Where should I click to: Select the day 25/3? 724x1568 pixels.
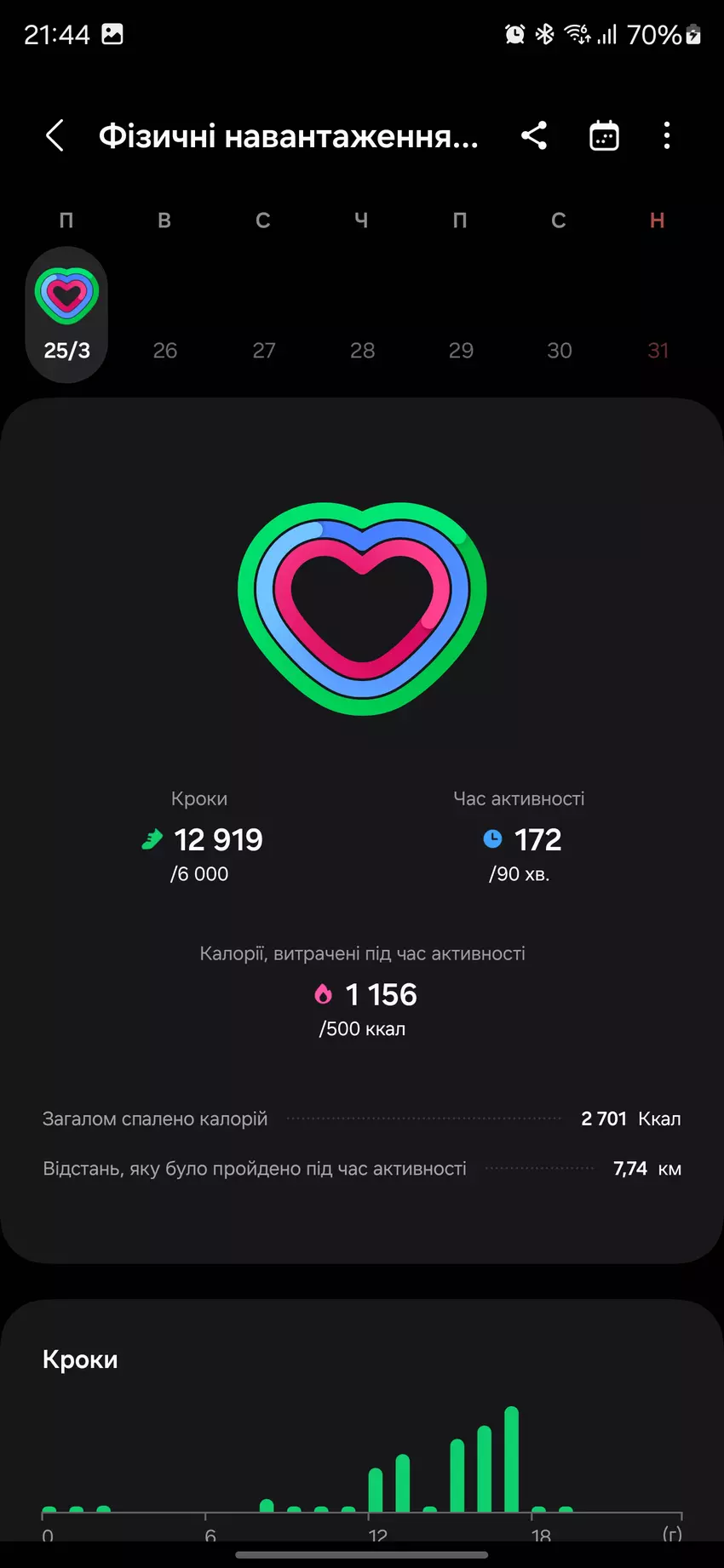66,315
